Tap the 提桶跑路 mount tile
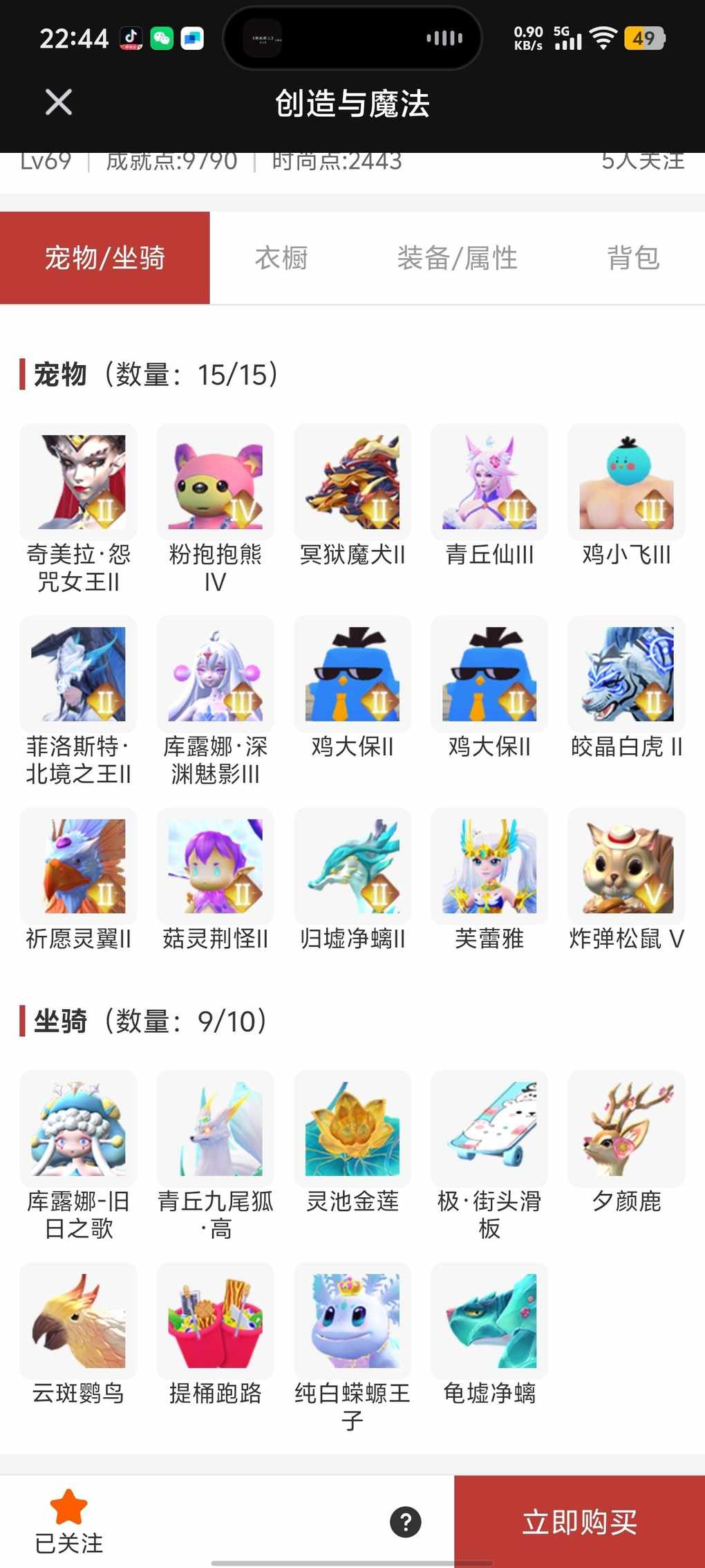Screen dimensions: 705x1568 coord(215,1321)
